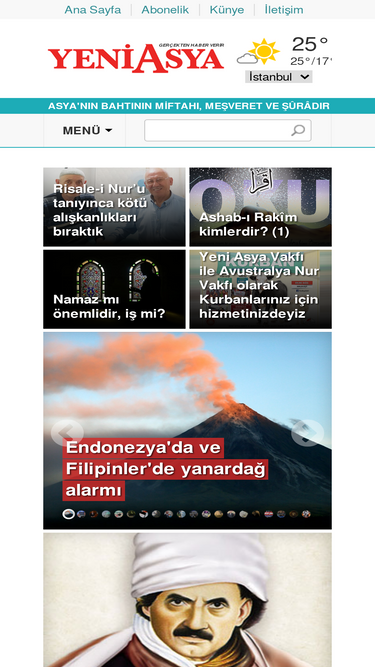This screenshot has height=667, width=375.
Task: Open Namaz mı önemlidir, iş mi article
Action: pos(114,289)
